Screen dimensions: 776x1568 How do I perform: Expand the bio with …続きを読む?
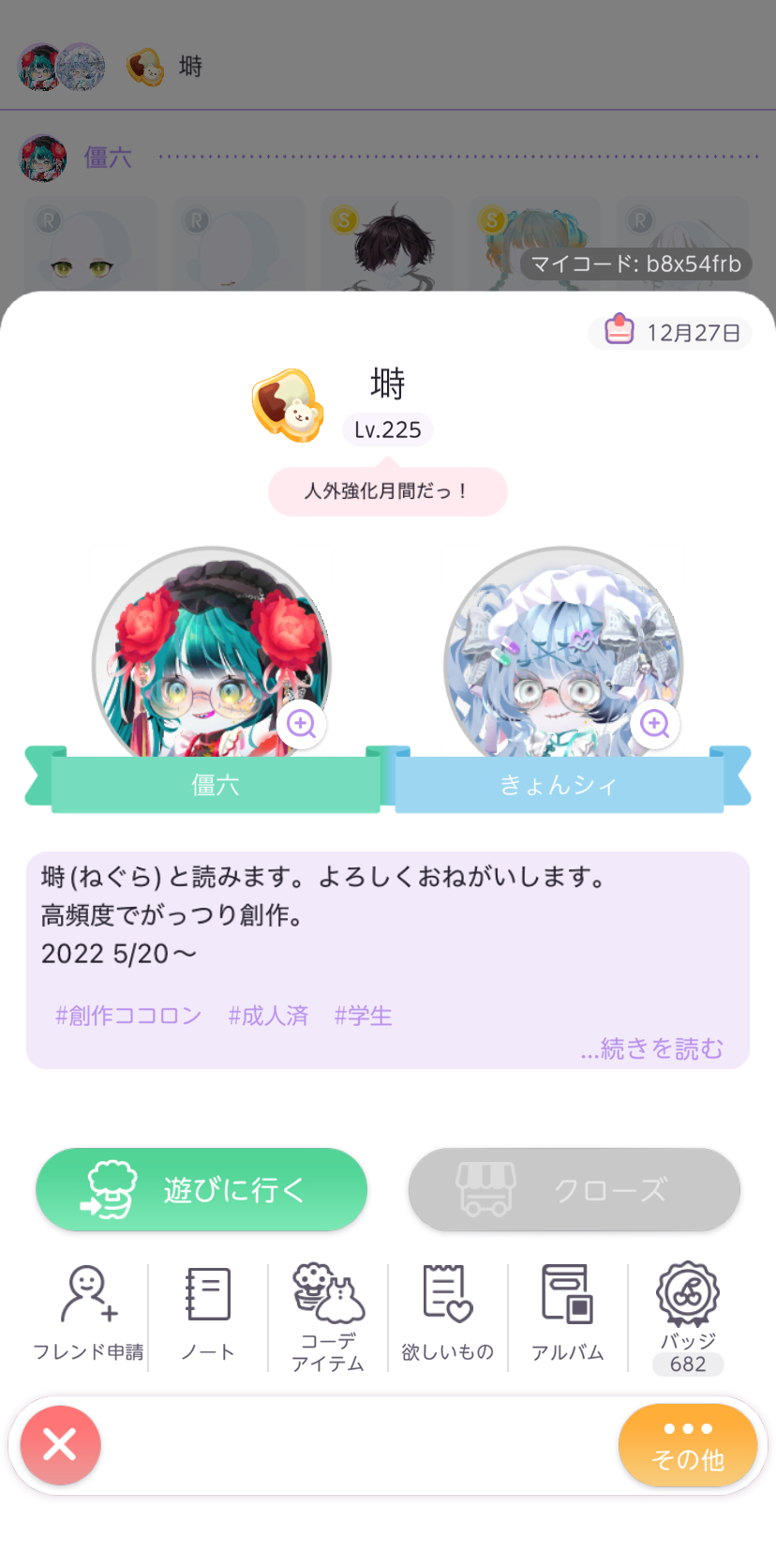[x=652, y=1048]
